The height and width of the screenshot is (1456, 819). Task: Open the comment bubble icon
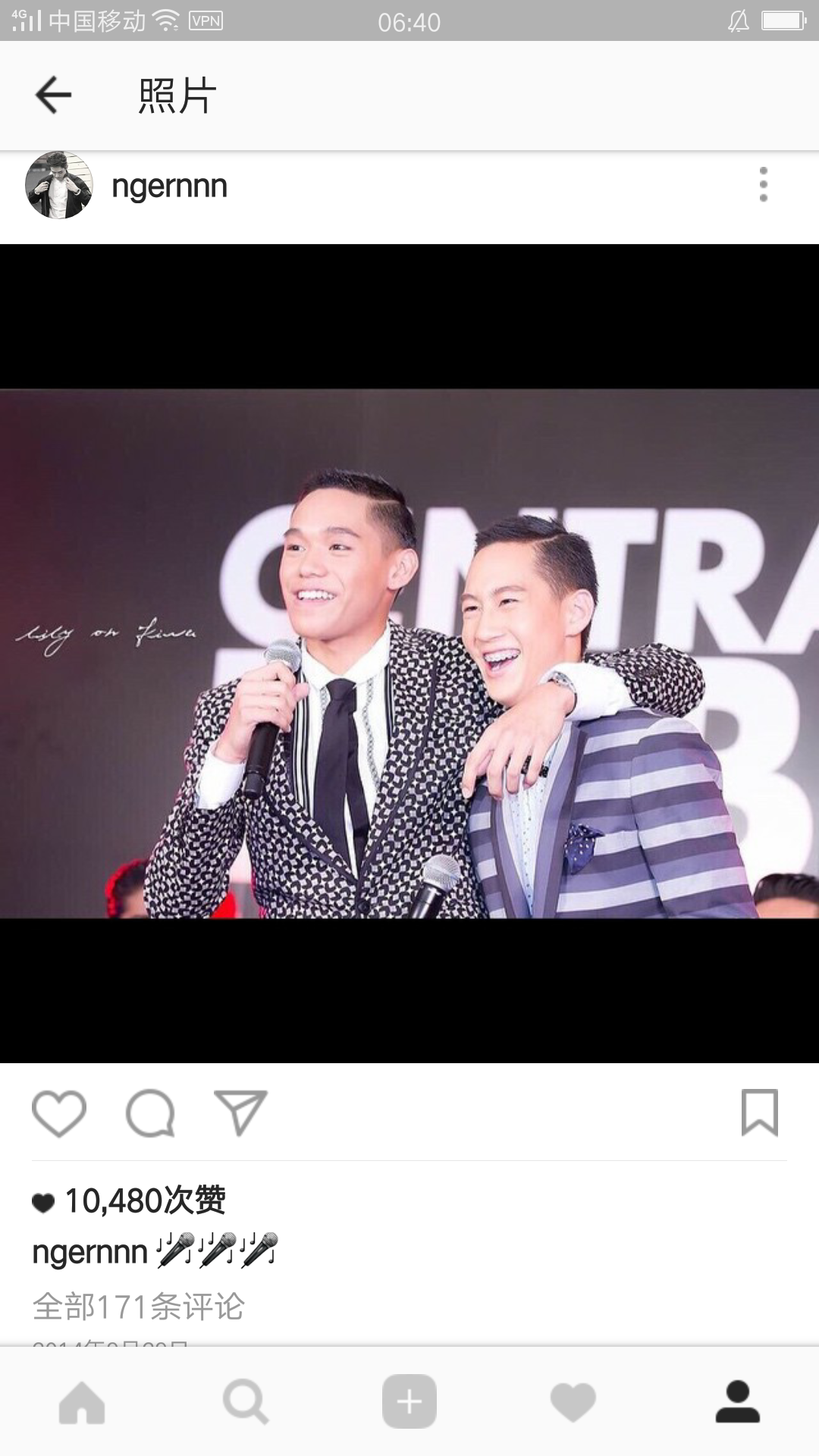150,1113
